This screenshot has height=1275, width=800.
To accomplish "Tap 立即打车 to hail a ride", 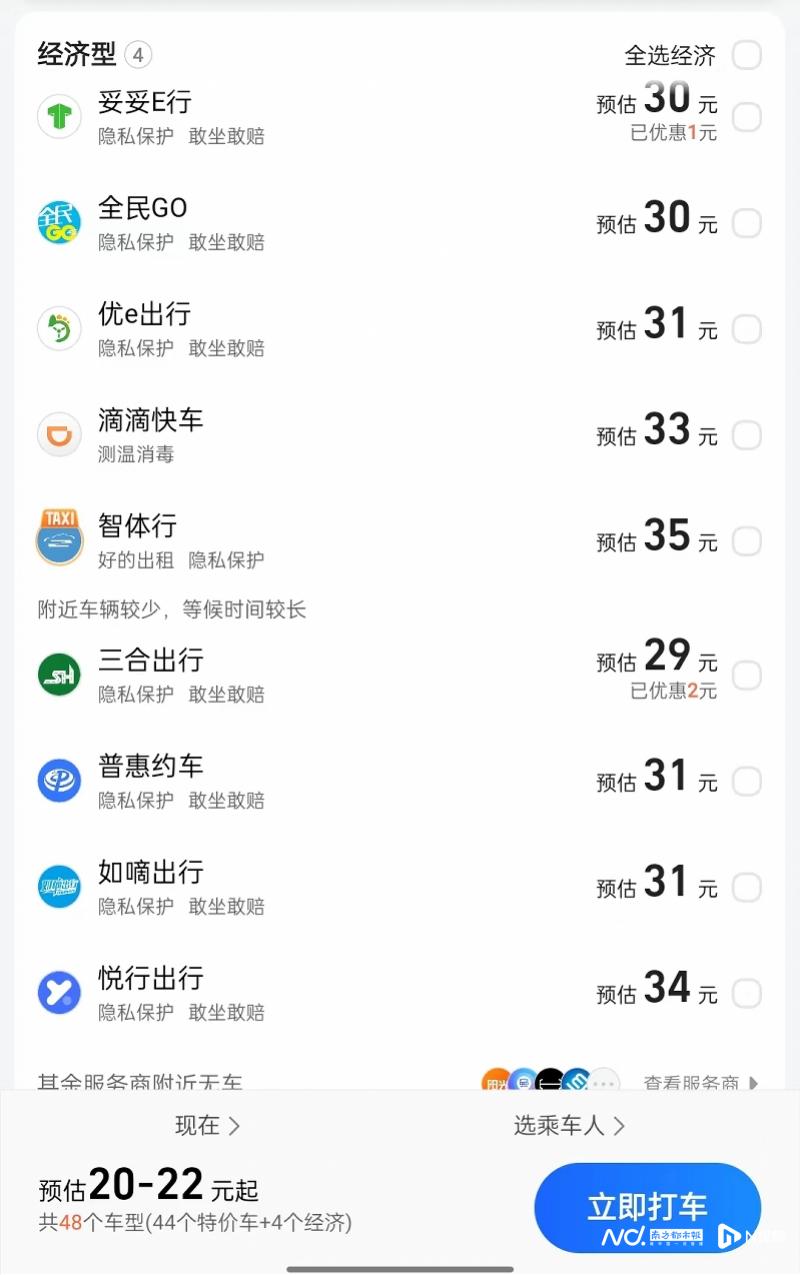I will click(647, 1206).
